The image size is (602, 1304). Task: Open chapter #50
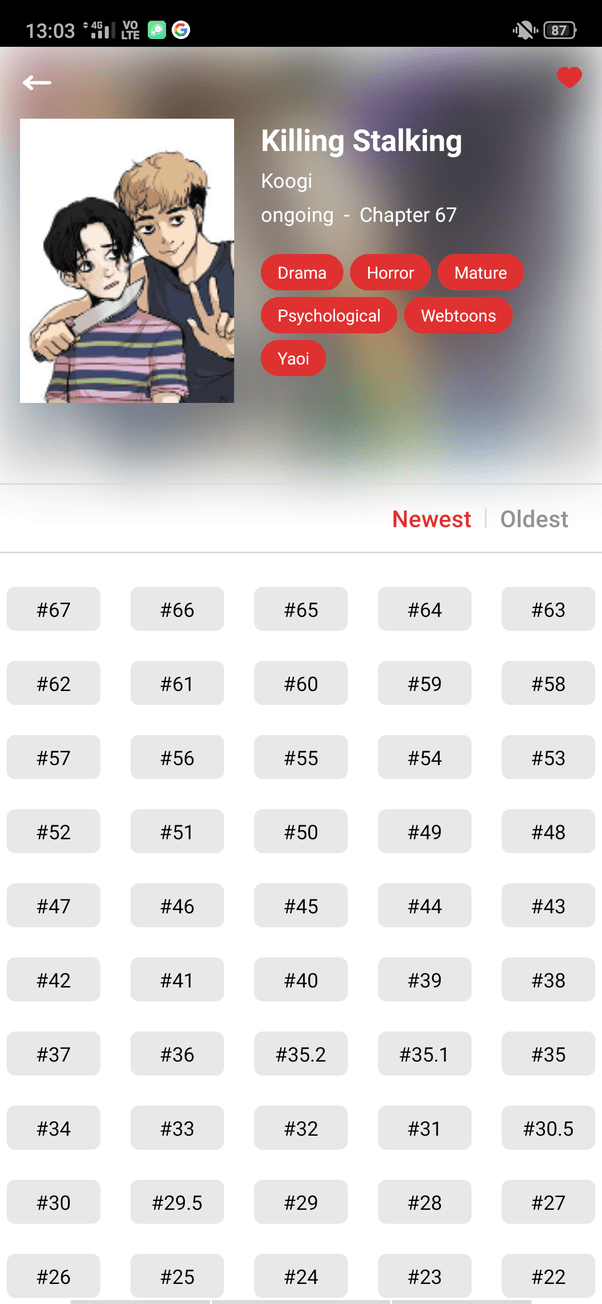(x=301, y=832)
